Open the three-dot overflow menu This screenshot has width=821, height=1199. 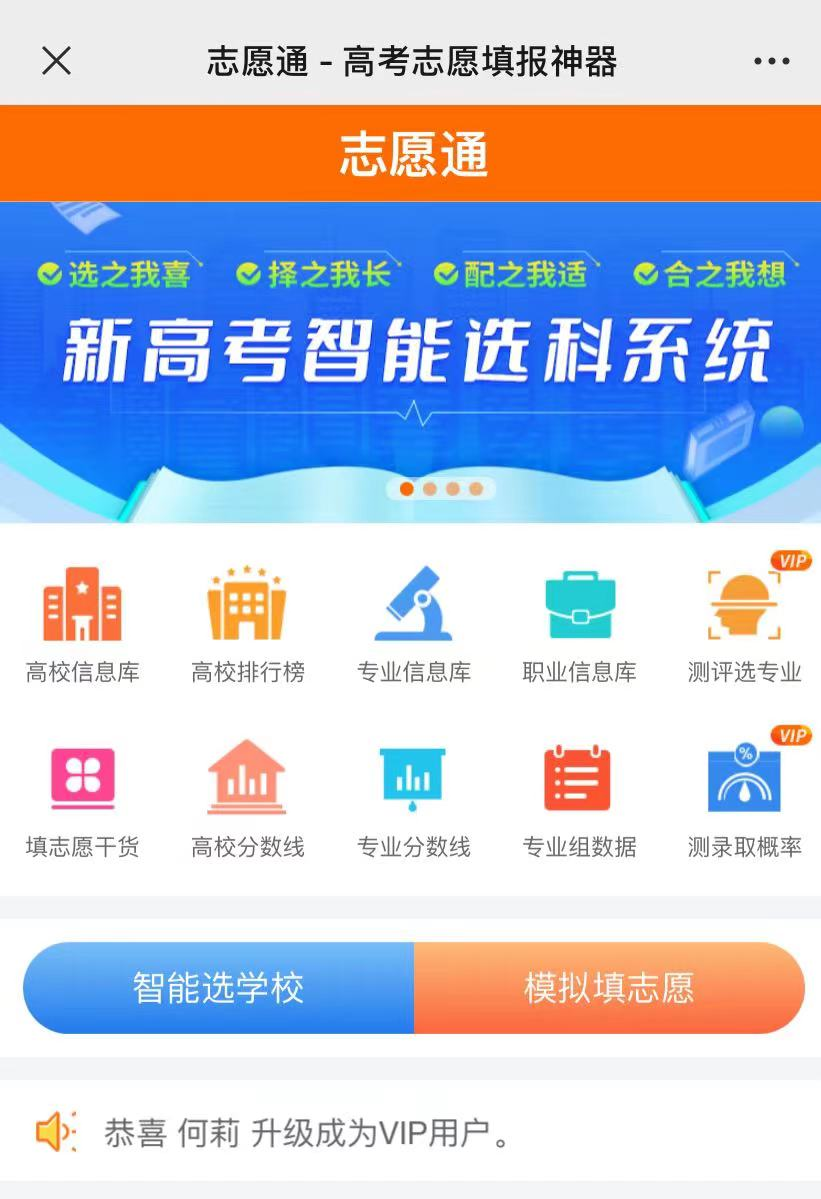[x=771, y=62]
